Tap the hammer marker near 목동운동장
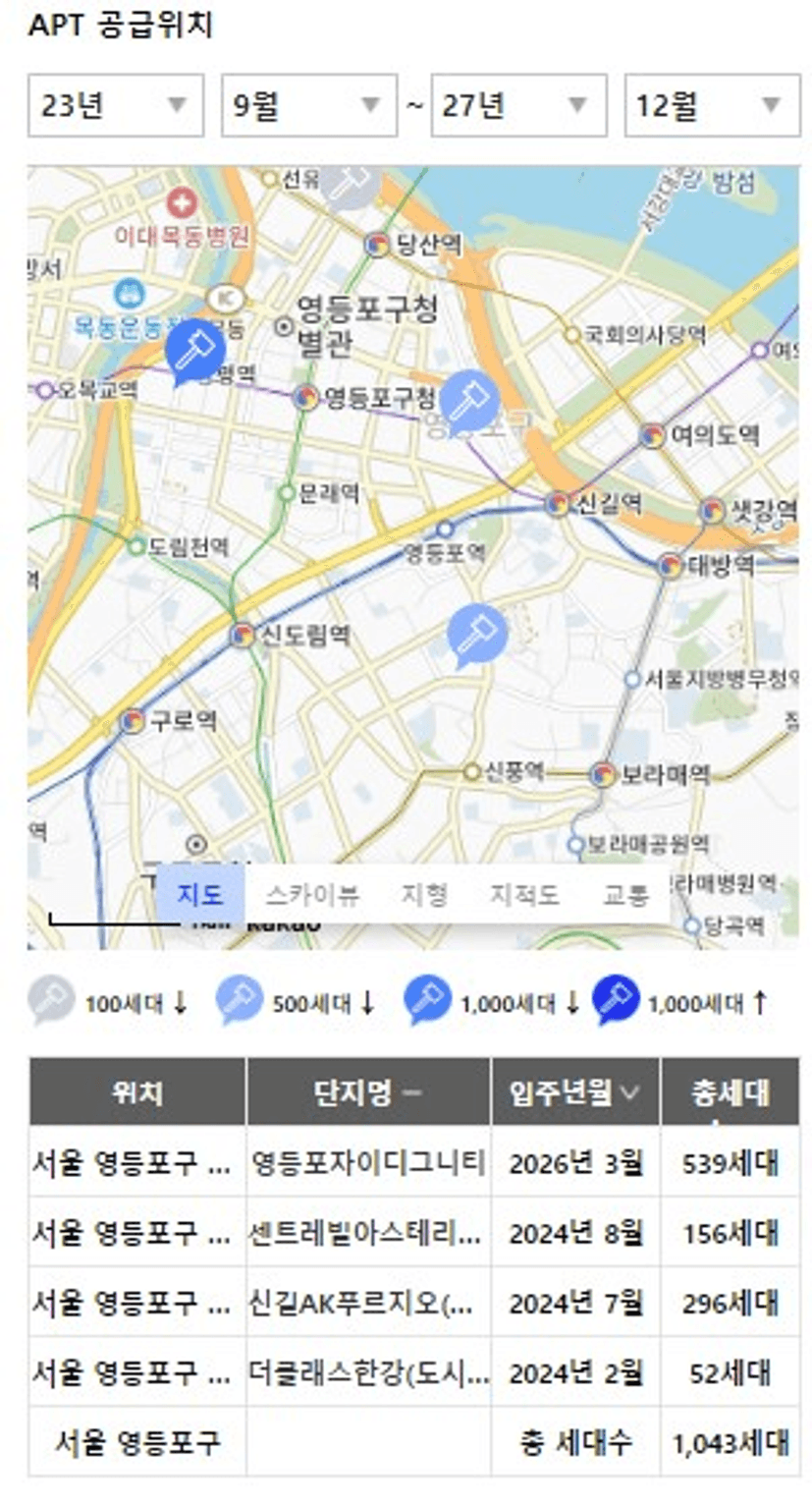The image size is (812, 1507). click(x=194, y=352)
